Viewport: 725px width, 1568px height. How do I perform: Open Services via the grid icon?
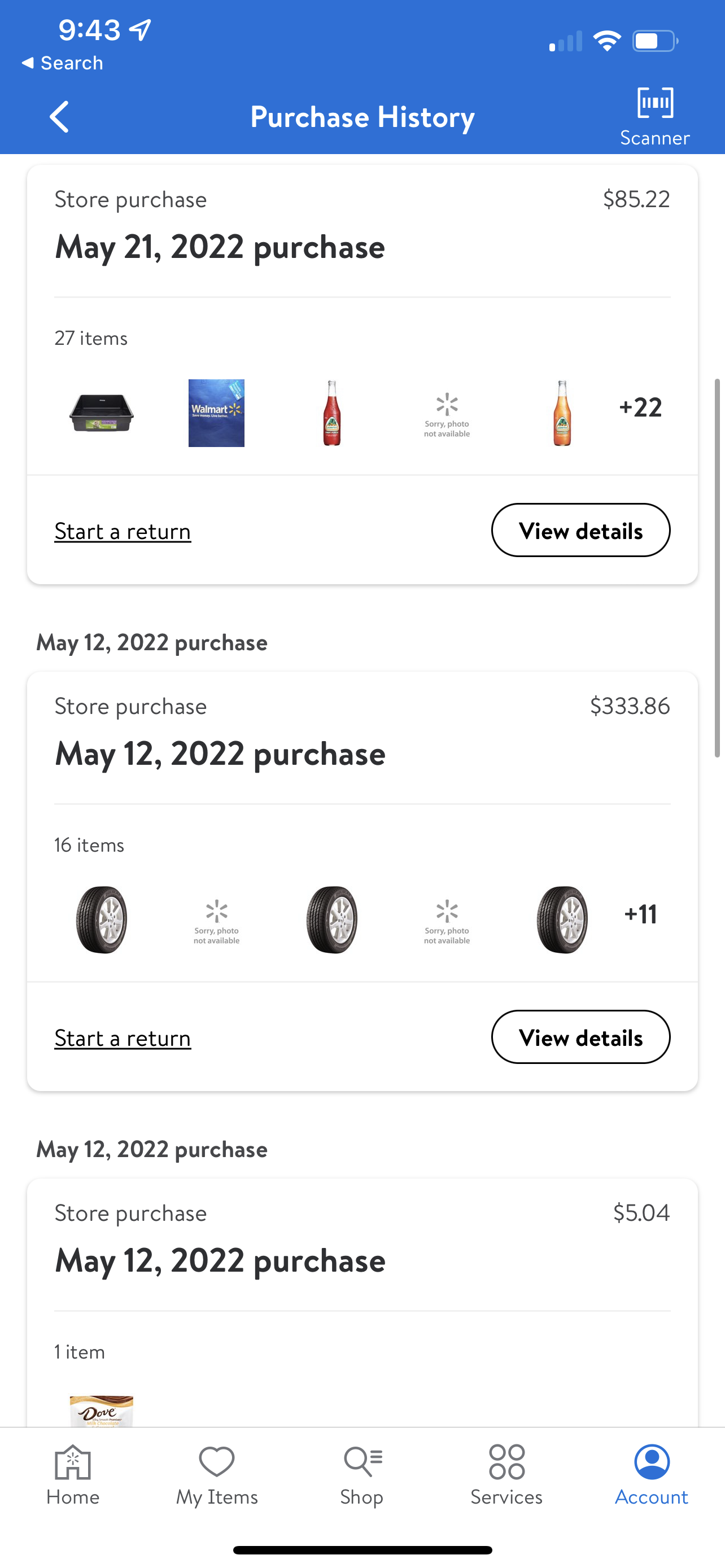(506, 1461)
